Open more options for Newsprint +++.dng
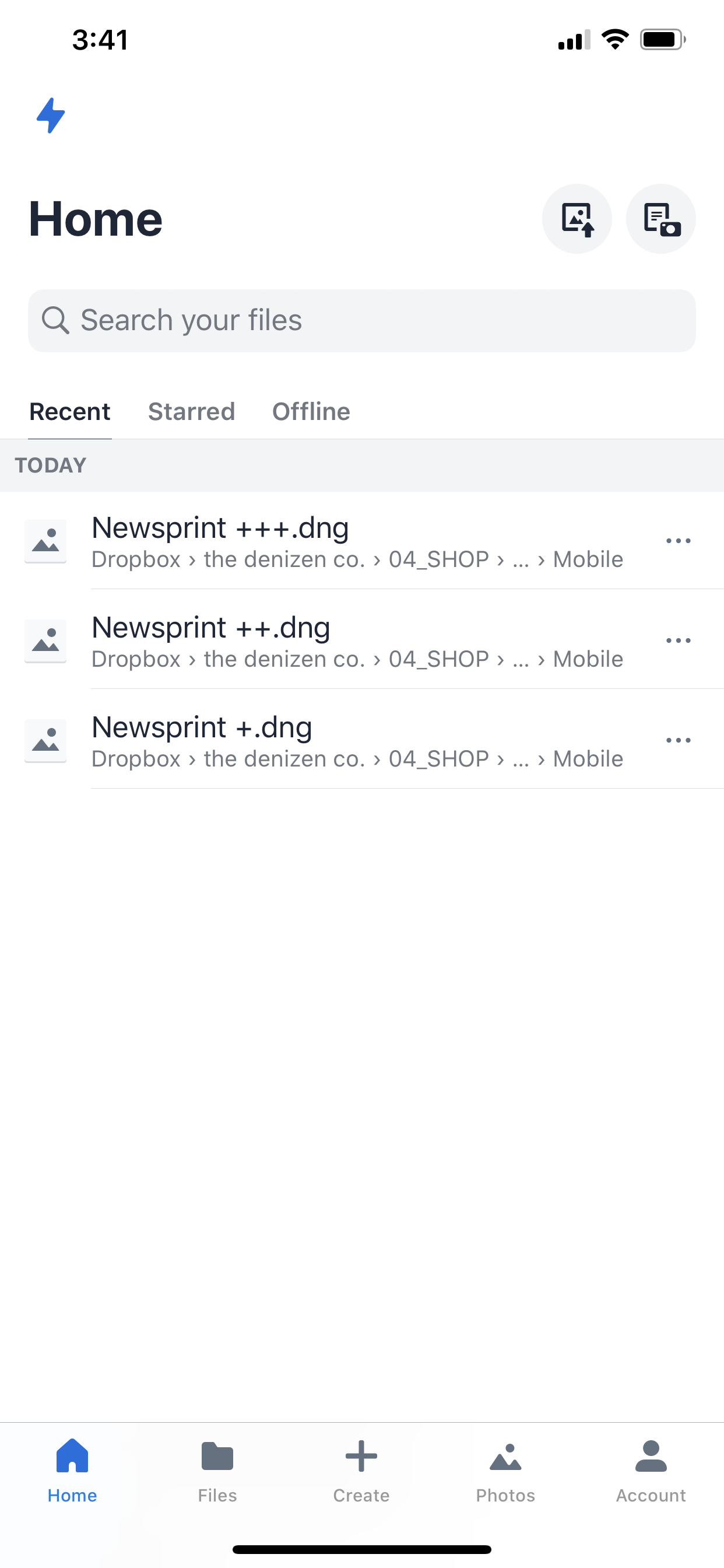The height and width of the screenshot is (1568, 724). [678, 541]
